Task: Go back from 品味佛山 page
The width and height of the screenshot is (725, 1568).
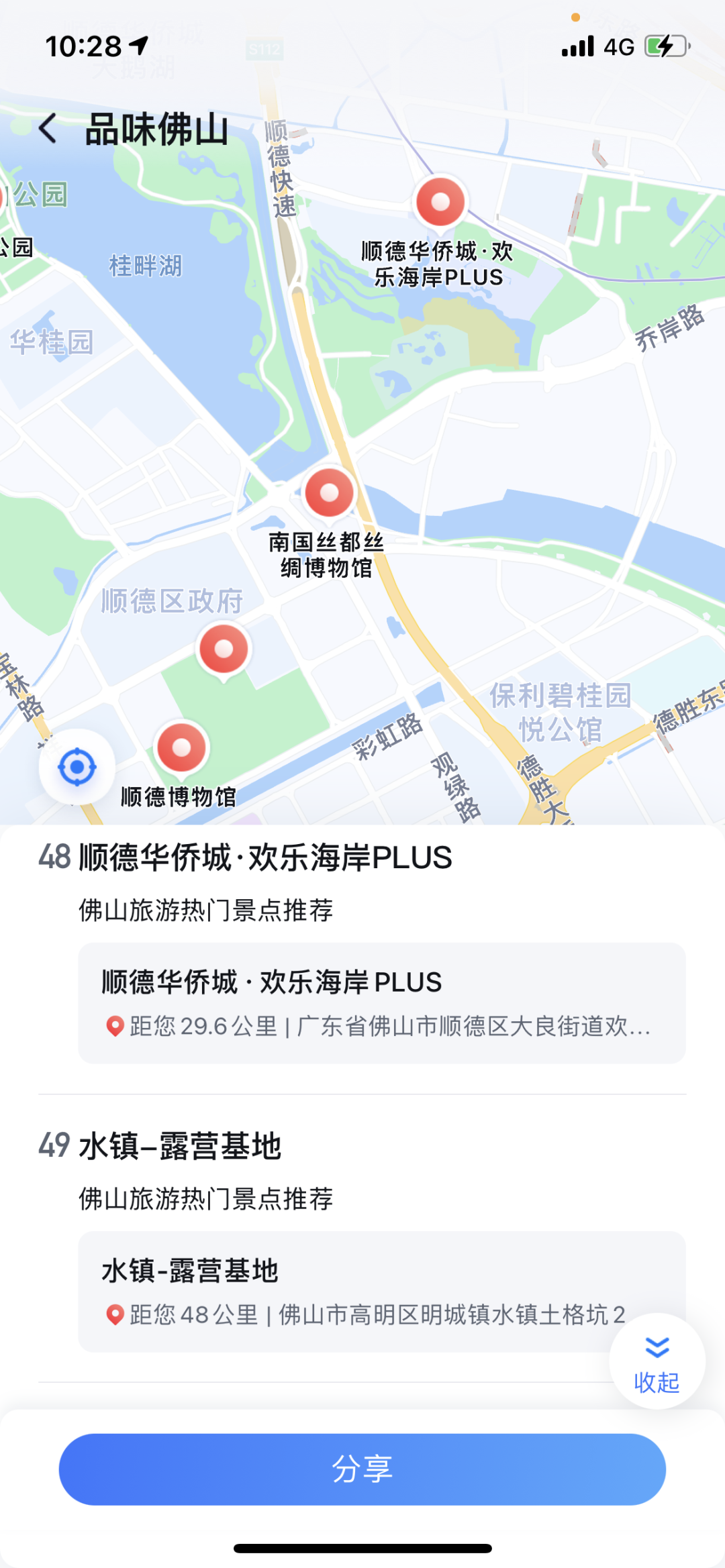Action: pyautogui.click(x=48, y=127)
